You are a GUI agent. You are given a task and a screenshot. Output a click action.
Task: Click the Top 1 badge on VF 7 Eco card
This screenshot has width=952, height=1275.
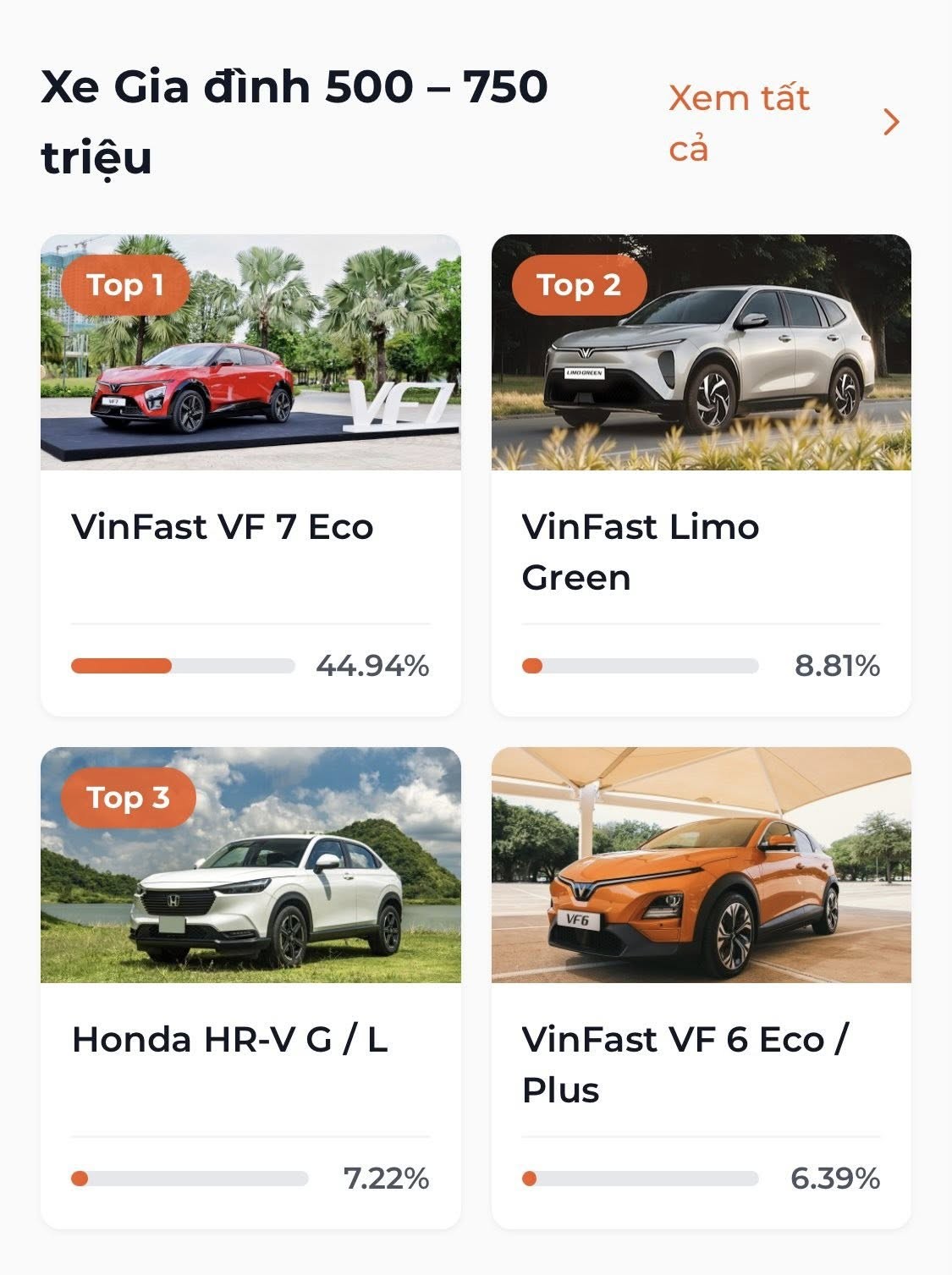coord(125,286)
